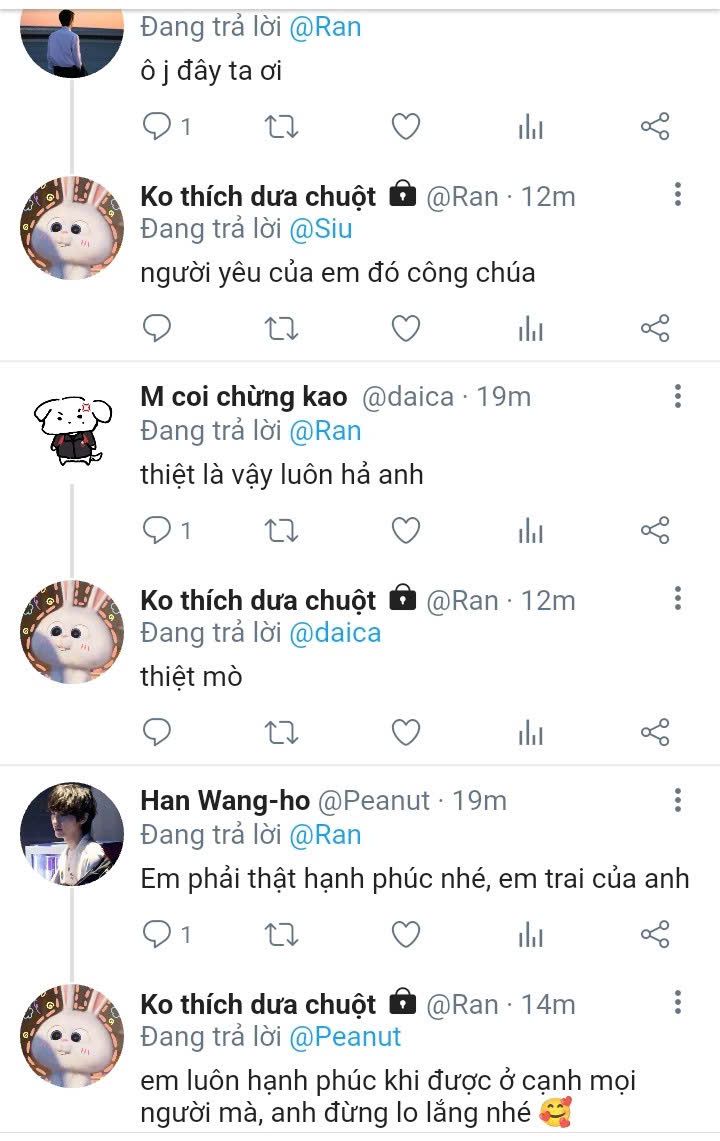Open overflow menu on M coi chừng kao's tweet
This screenshot has width=720, height=1141.
coord(678,396)
